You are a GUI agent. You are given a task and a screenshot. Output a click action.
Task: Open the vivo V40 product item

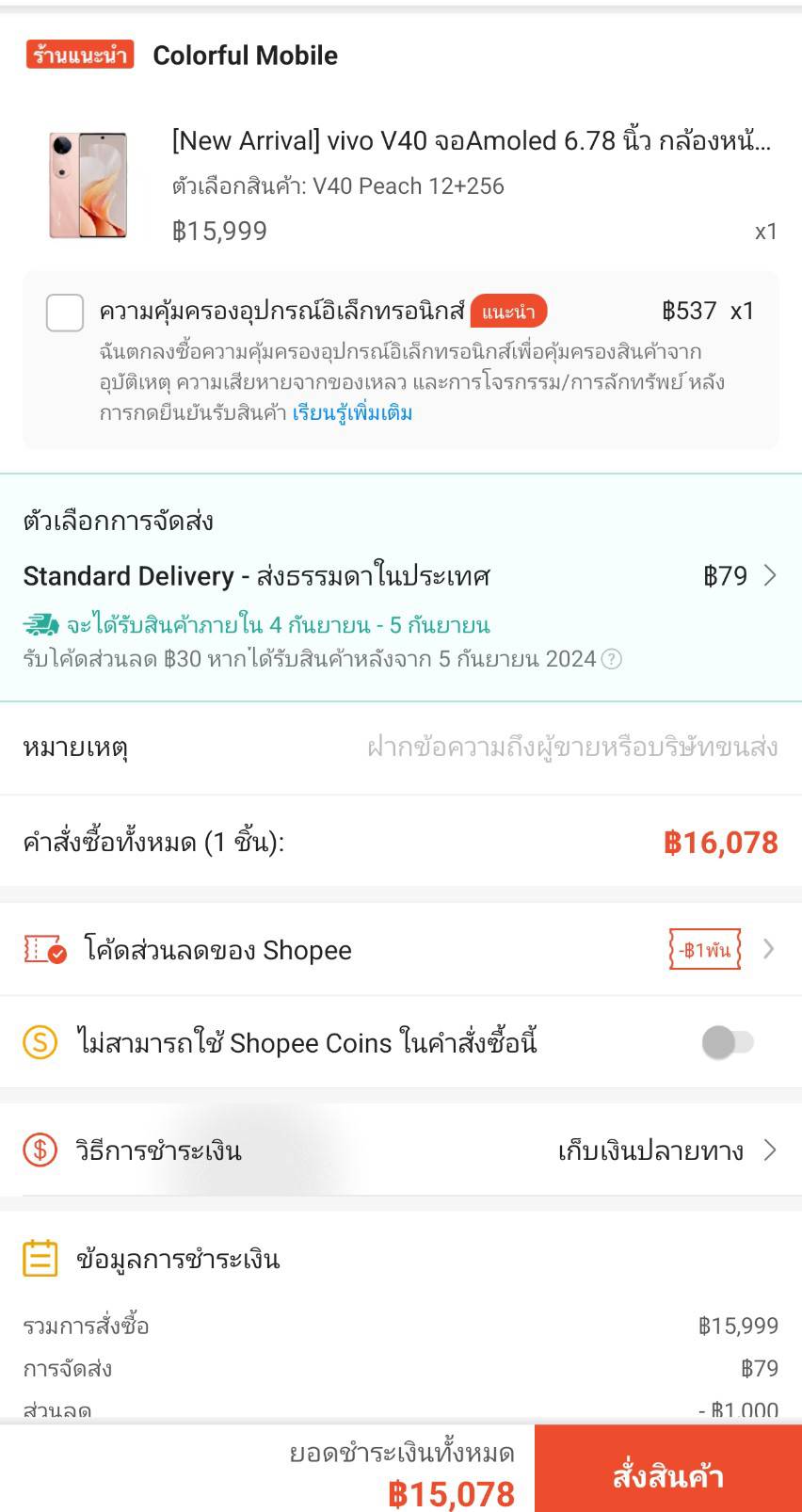(x=471, y=141)
